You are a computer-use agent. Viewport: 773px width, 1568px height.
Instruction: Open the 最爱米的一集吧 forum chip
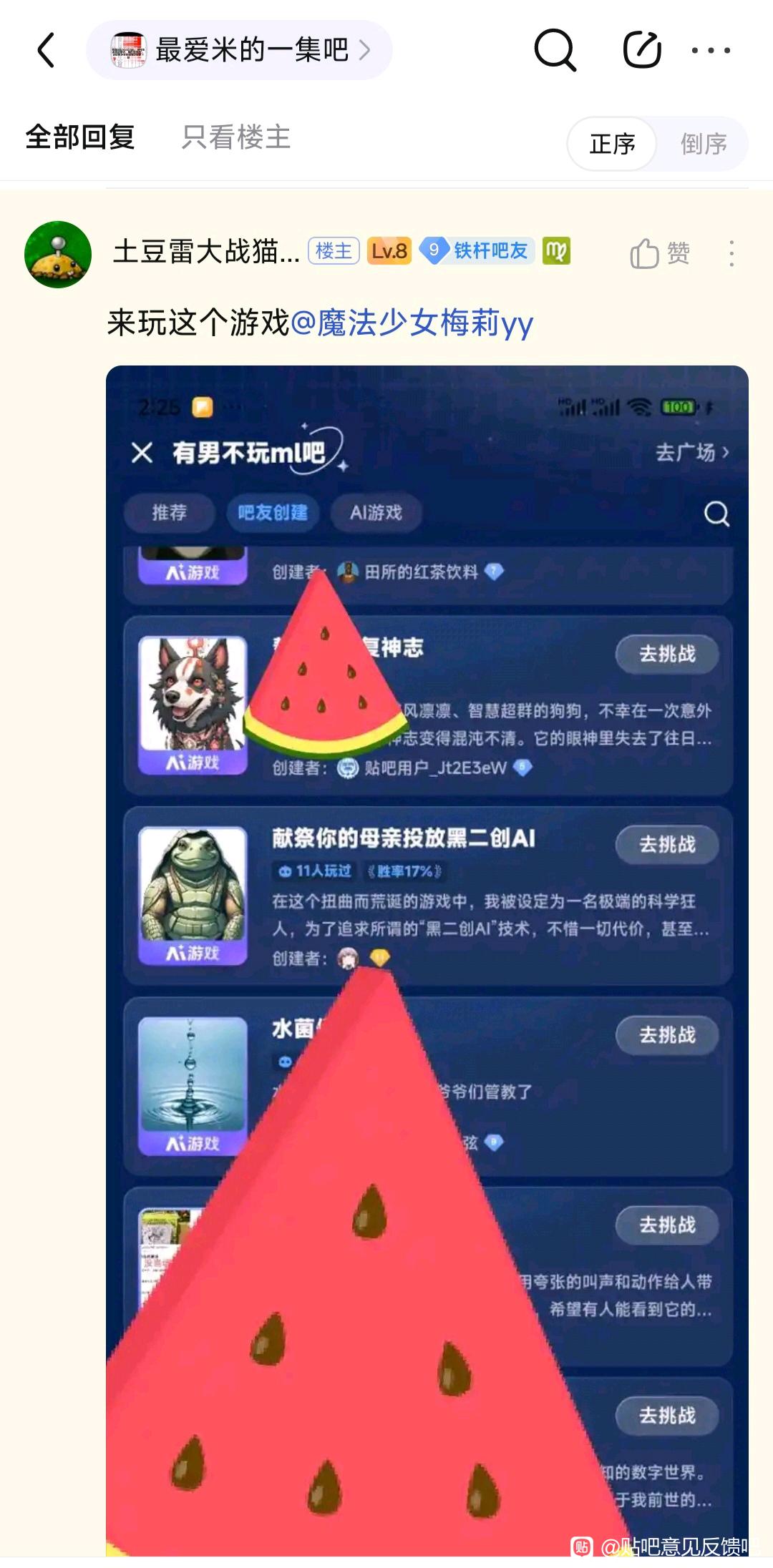239,50
